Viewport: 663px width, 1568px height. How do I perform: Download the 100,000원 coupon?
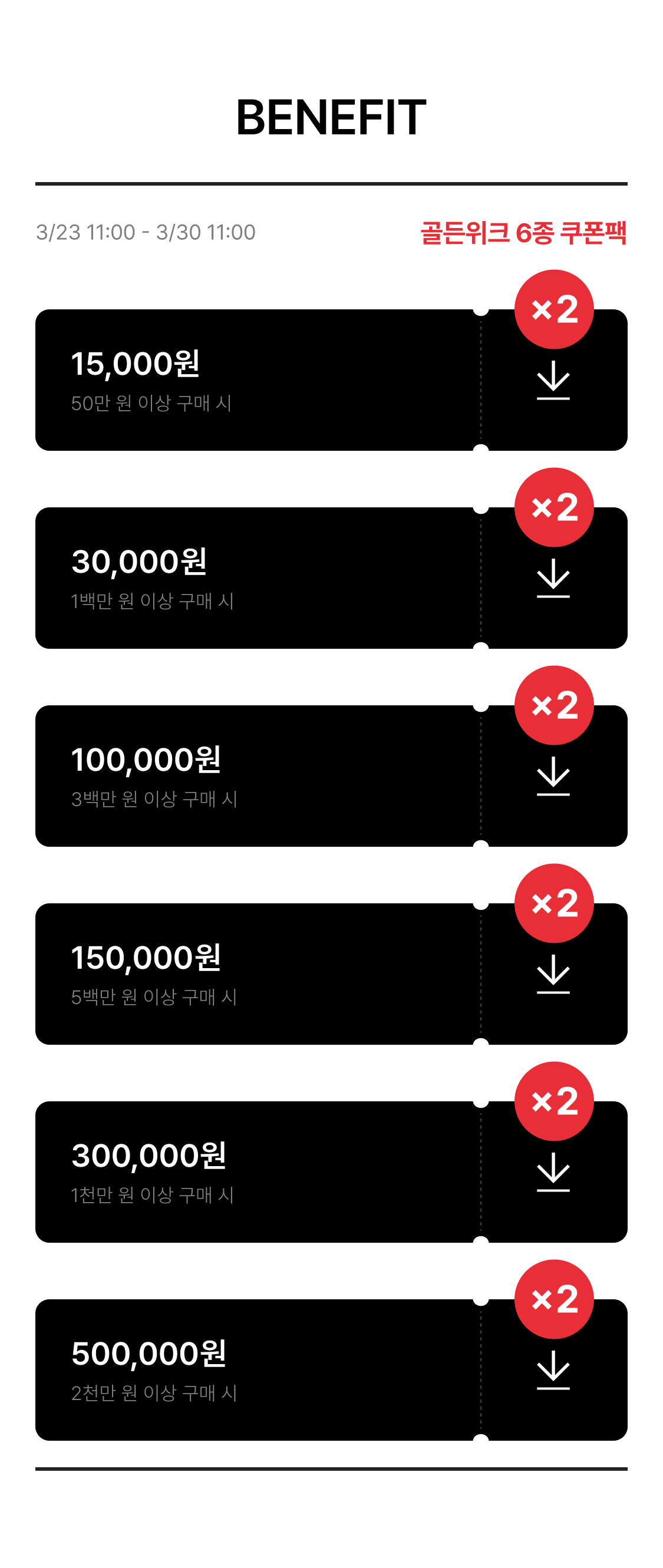tap(553, 777)
